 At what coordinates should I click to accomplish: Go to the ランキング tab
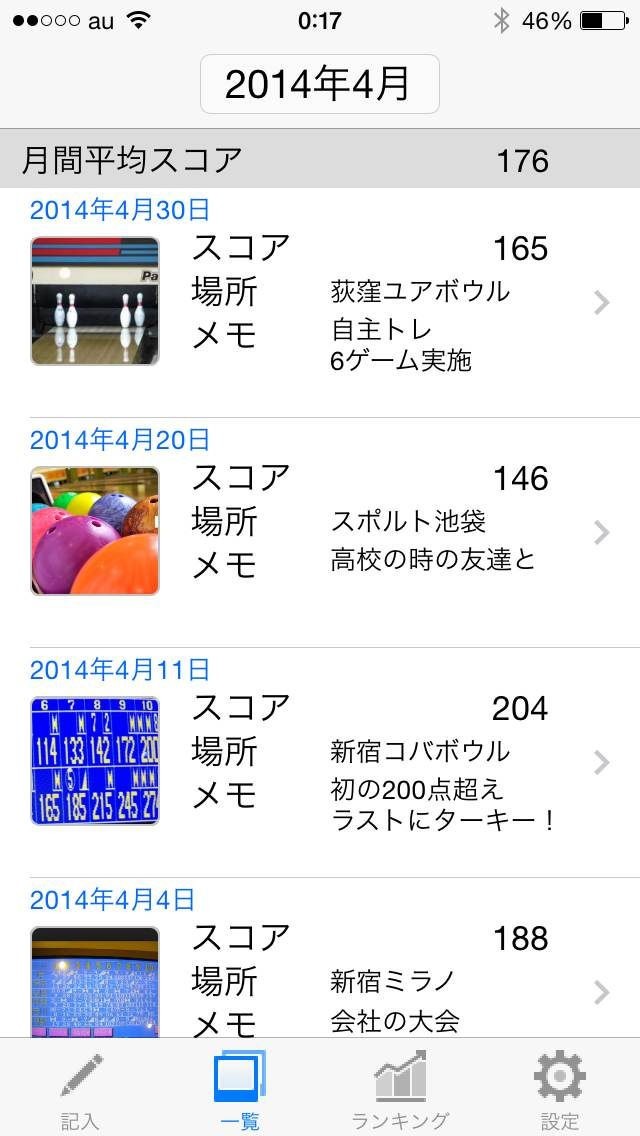point(400,1088)
